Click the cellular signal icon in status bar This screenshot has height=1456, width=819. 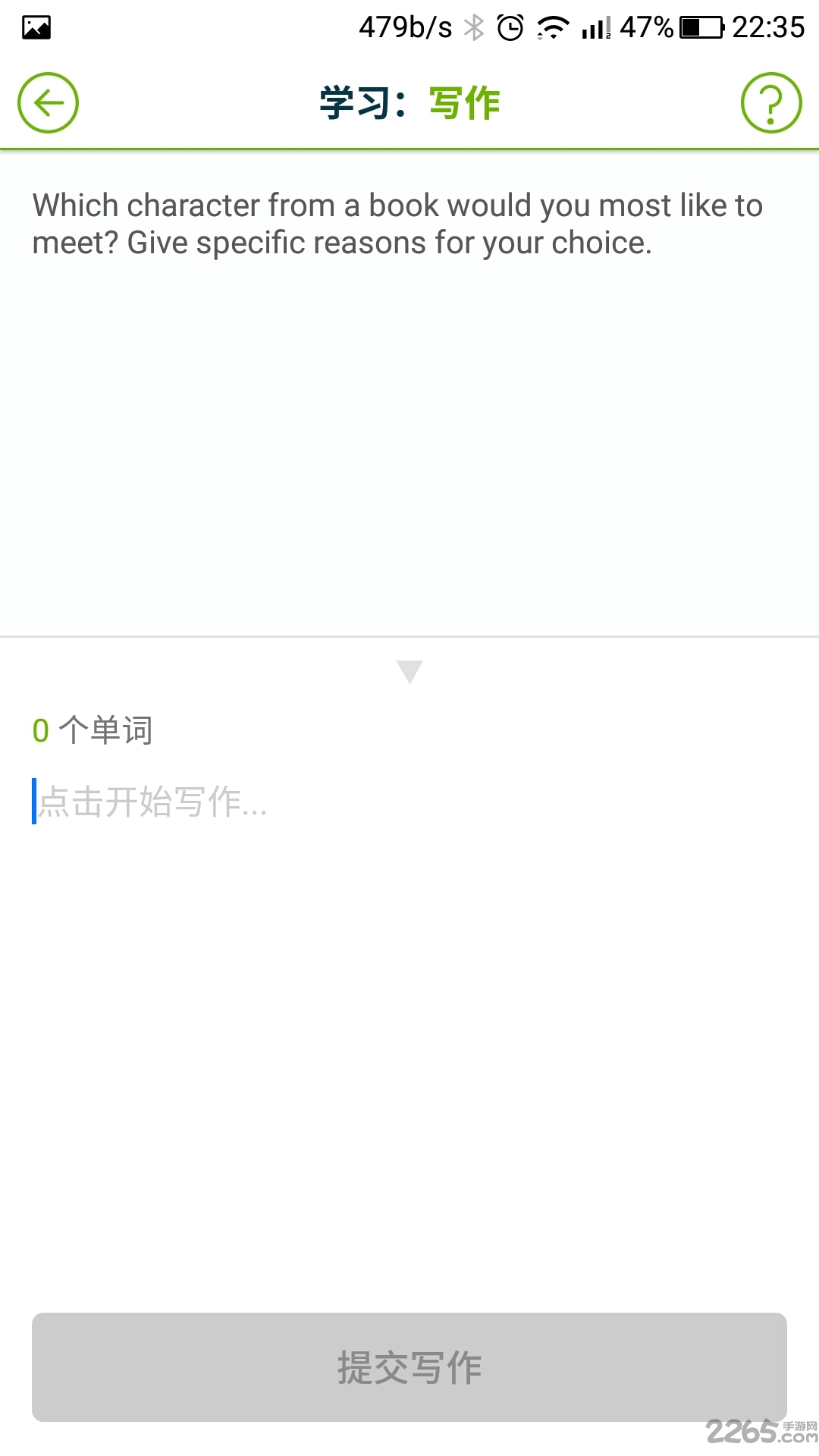(595, 29)
